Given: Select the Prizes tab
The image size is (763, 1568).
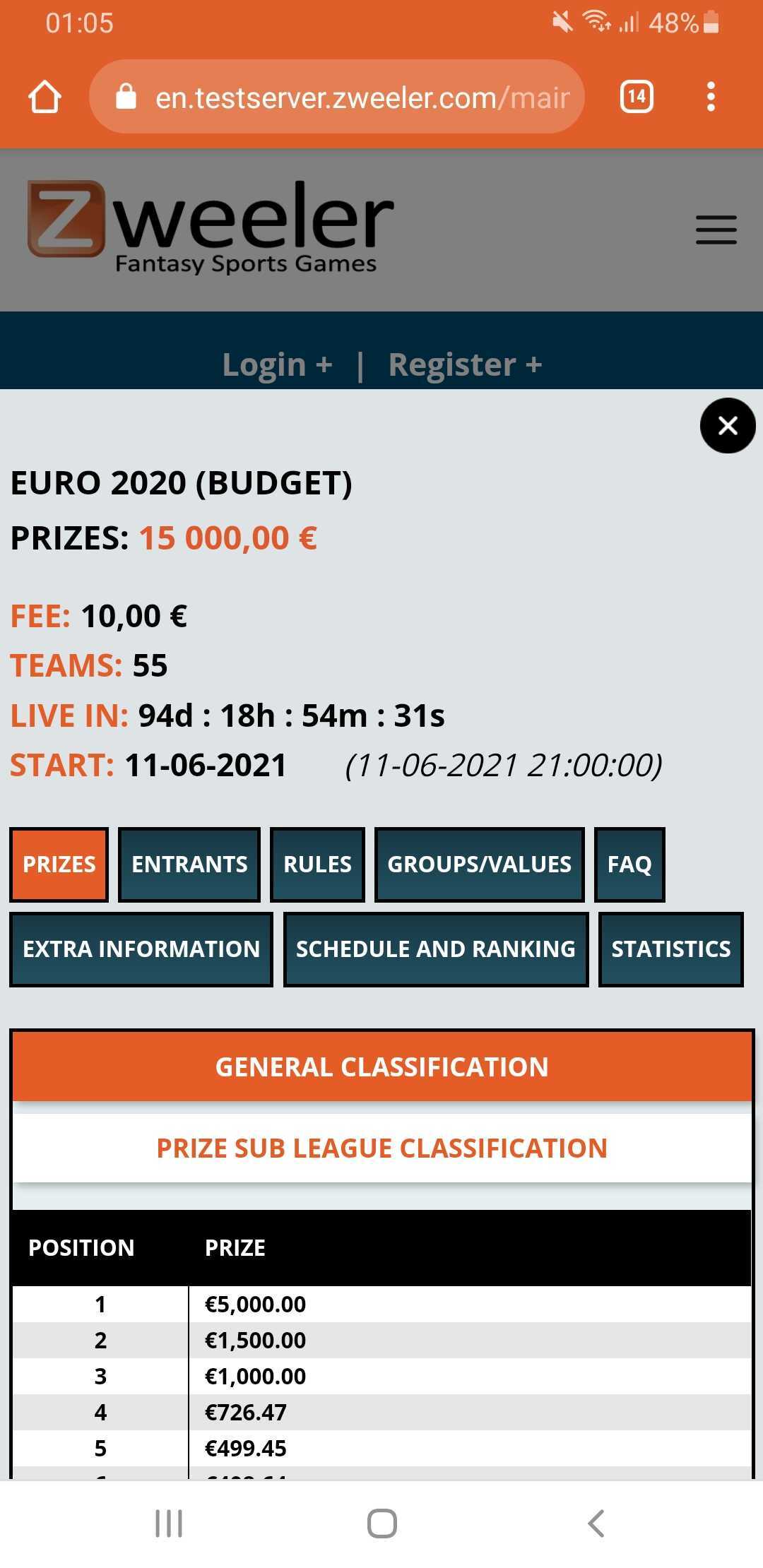Looking at the screenshot, I should point(59,865).
